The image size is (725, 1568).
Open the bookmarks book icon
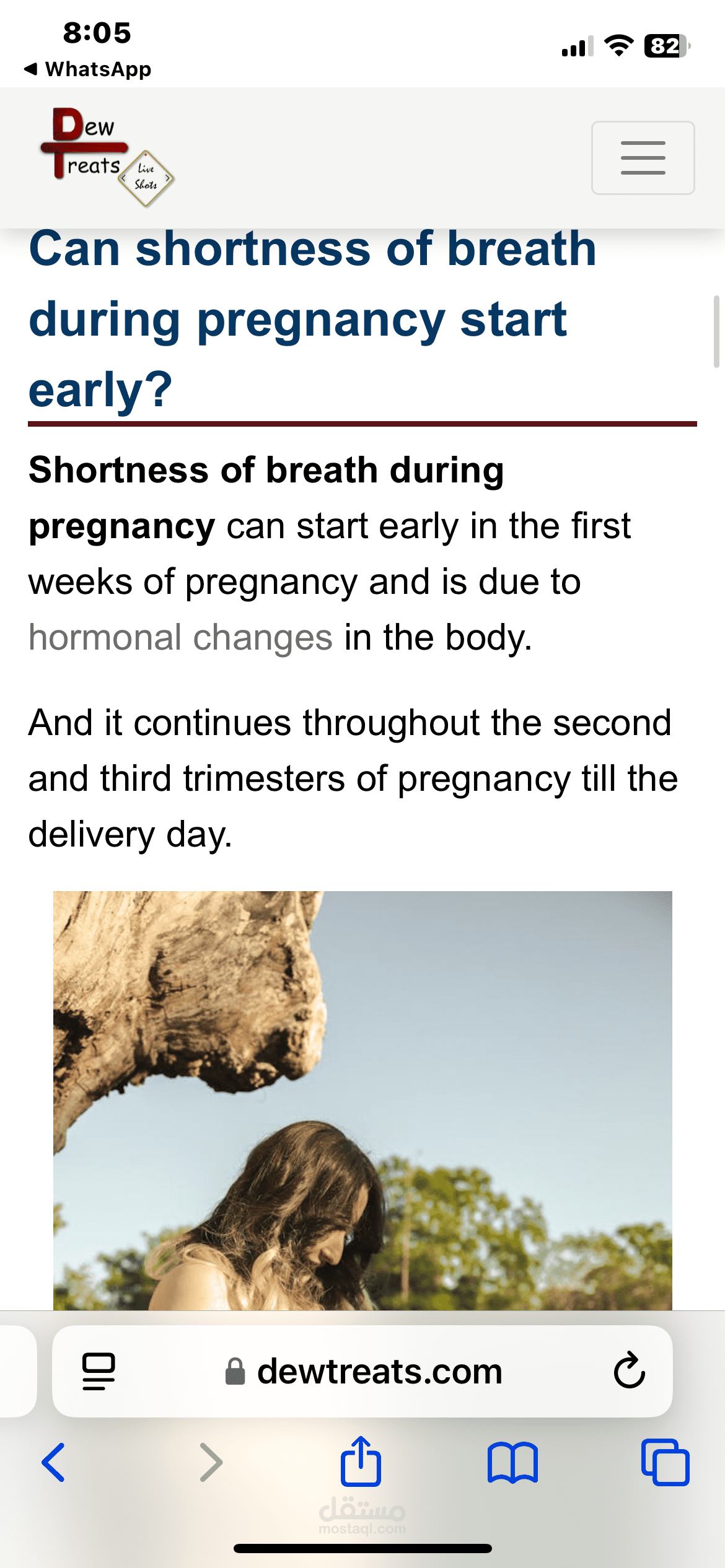coord(512,1463)
